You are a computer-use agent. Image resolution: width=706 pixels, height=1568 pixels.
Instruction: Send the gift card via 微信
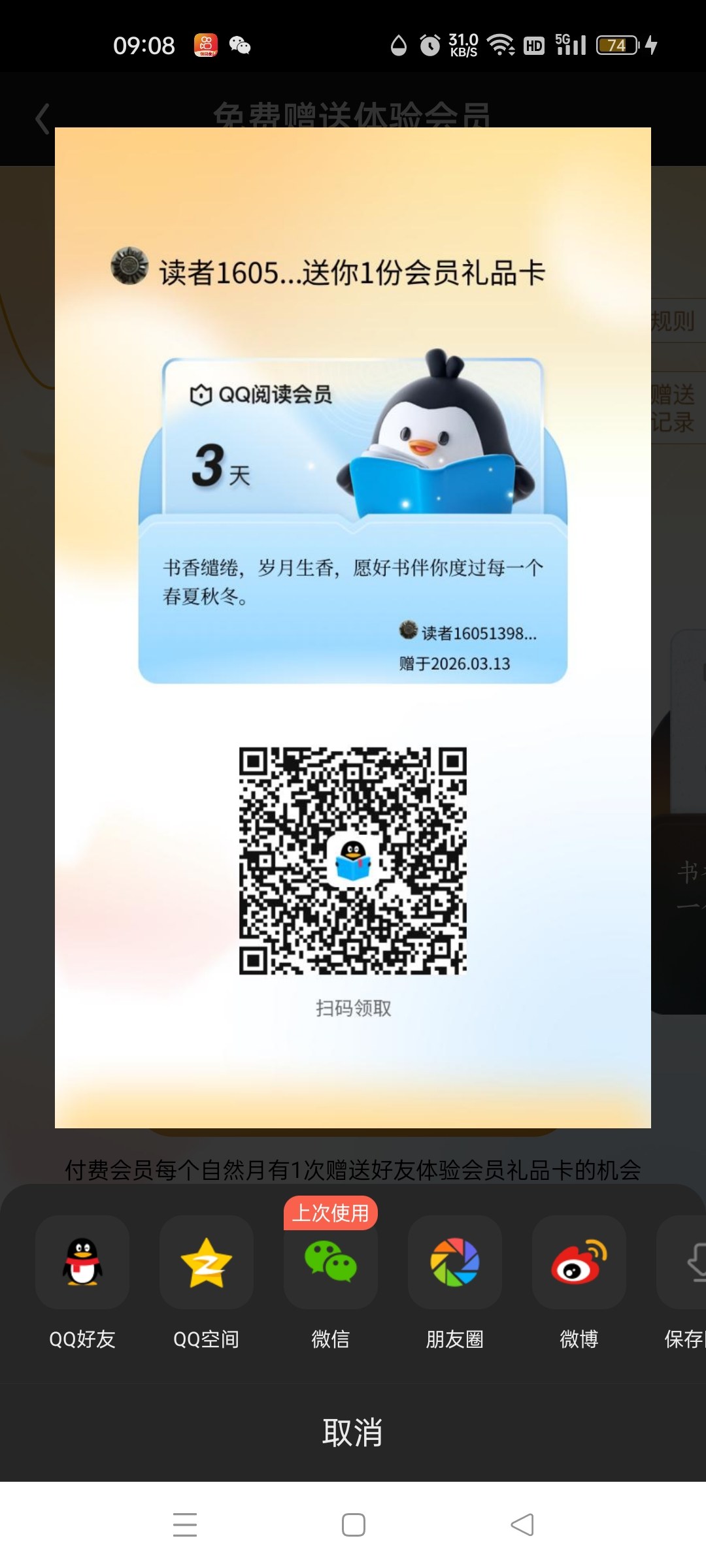[x=331, y=1262]
